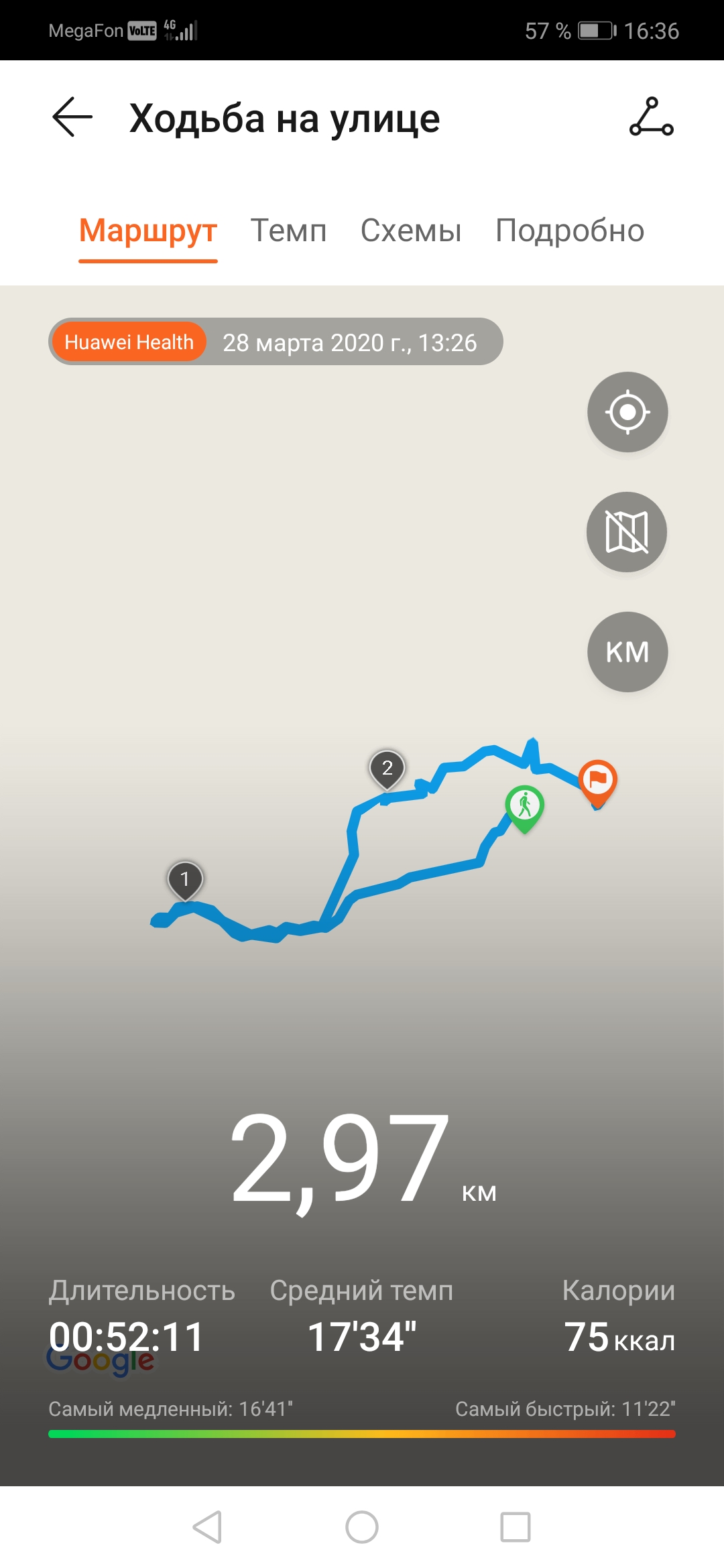Switch to the Схемы tab
Screen dimensions: 724x1568
point(411,231)
